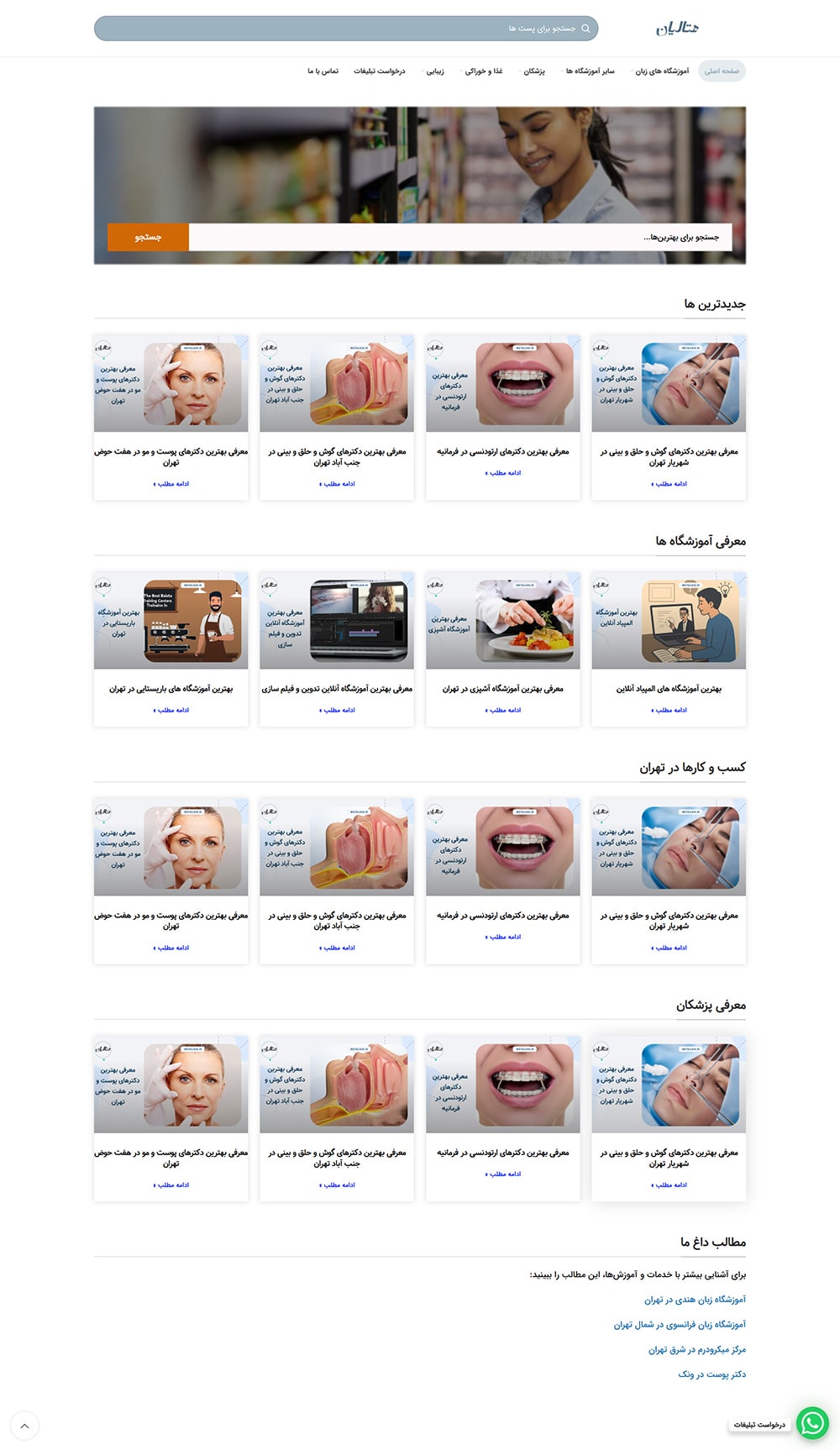
Task: Select the صفحه اصلی nav item
Action: point(722,71)
